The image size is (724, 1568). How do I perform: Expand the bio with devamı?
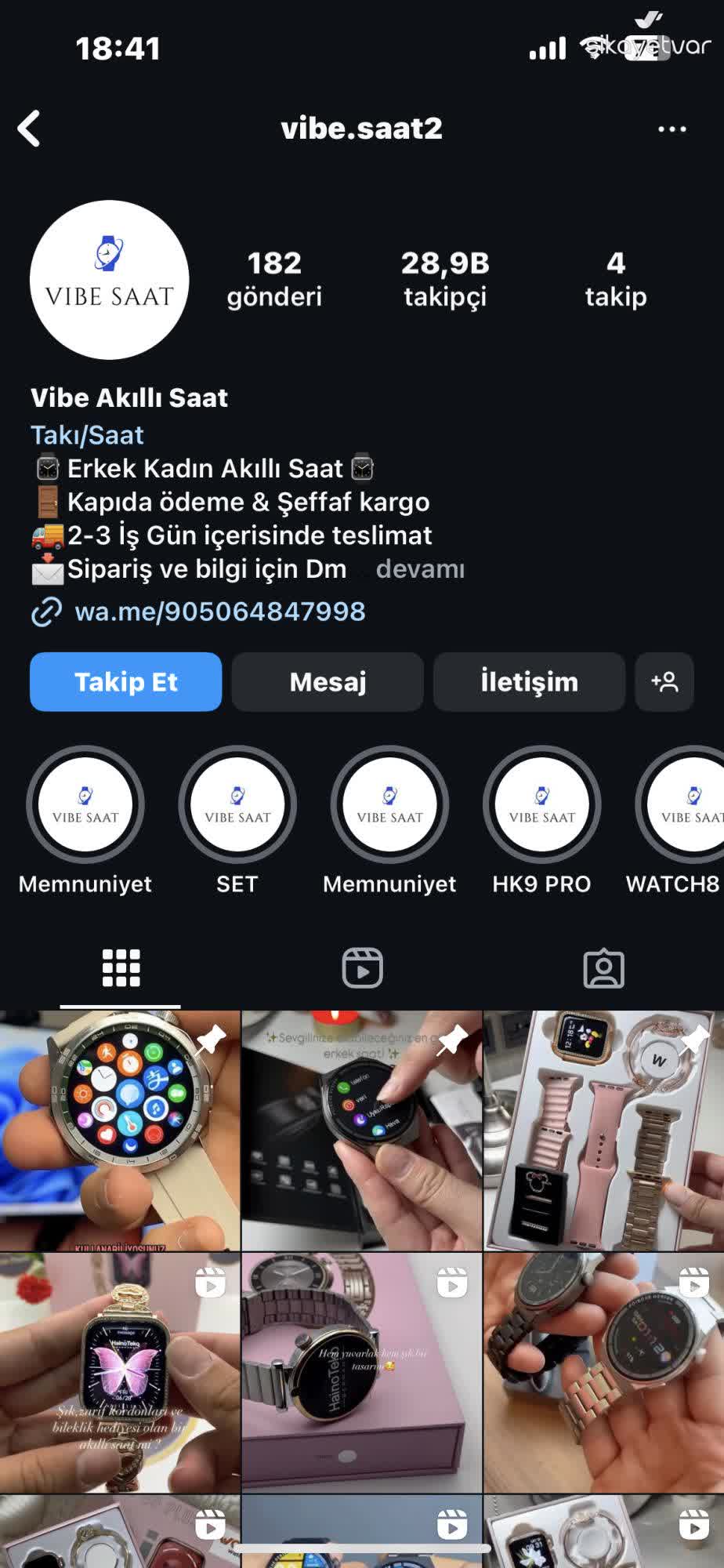(x=422, y=569)
